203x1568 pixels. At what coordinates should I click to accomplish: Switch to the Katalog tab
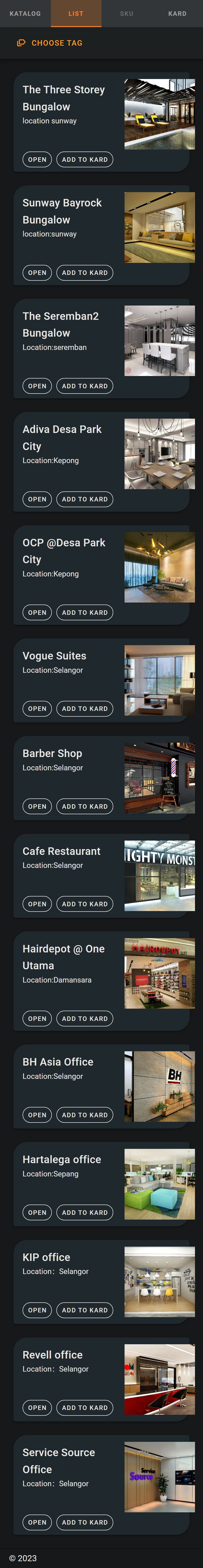(x=25, y=13)
